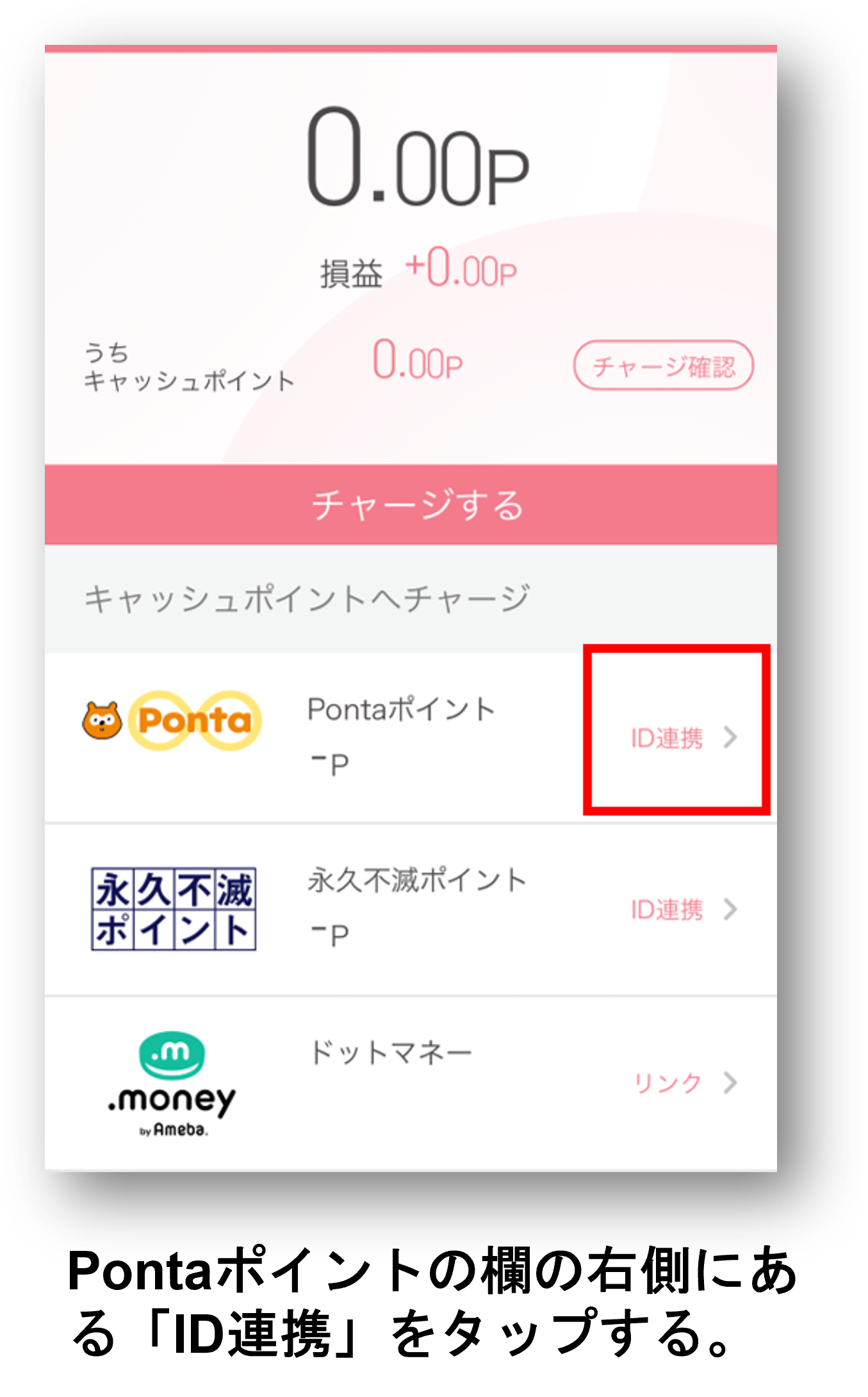
Task: Open ID連携 for 永久不滅ポイント
Action: tap(684, 909)
